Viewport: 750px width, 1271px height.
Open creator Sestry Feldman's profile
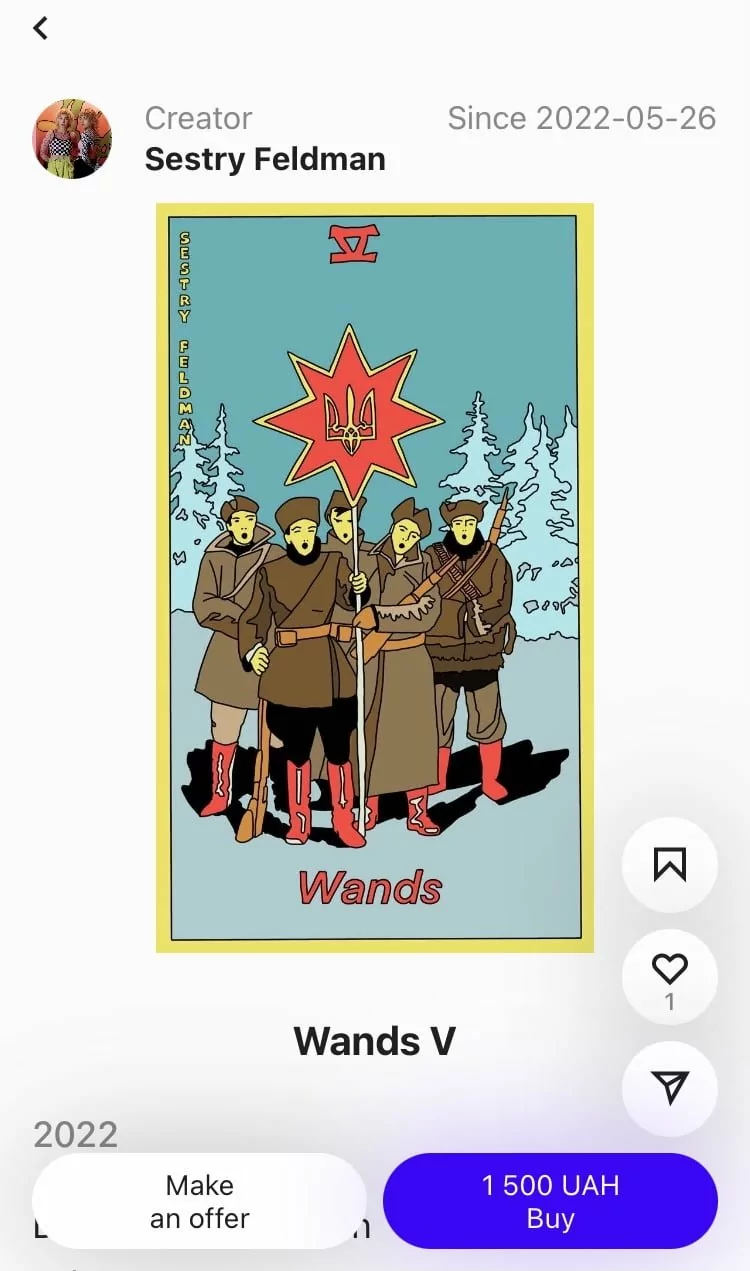click(x=265, y=159)
